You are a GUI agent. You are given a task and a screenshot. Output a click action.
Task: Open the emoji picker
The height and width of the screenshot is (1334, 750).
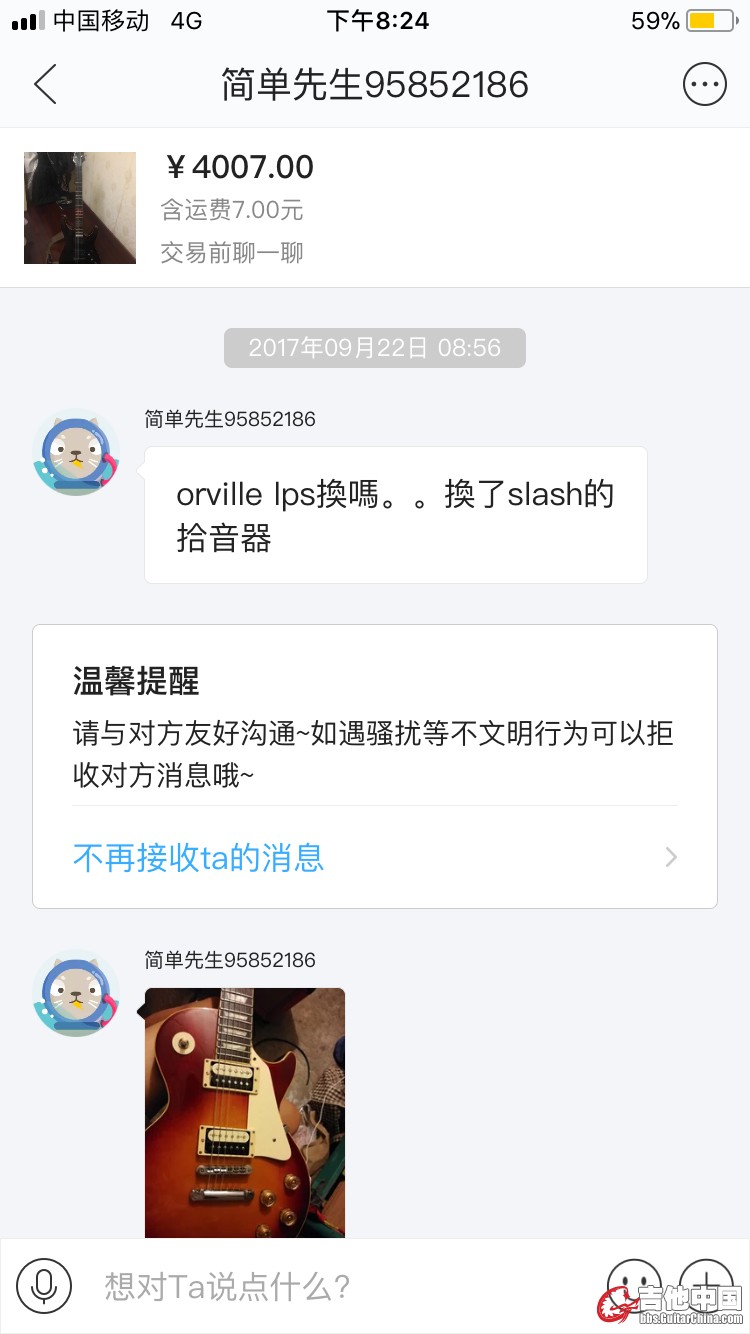pos(634,1284)
